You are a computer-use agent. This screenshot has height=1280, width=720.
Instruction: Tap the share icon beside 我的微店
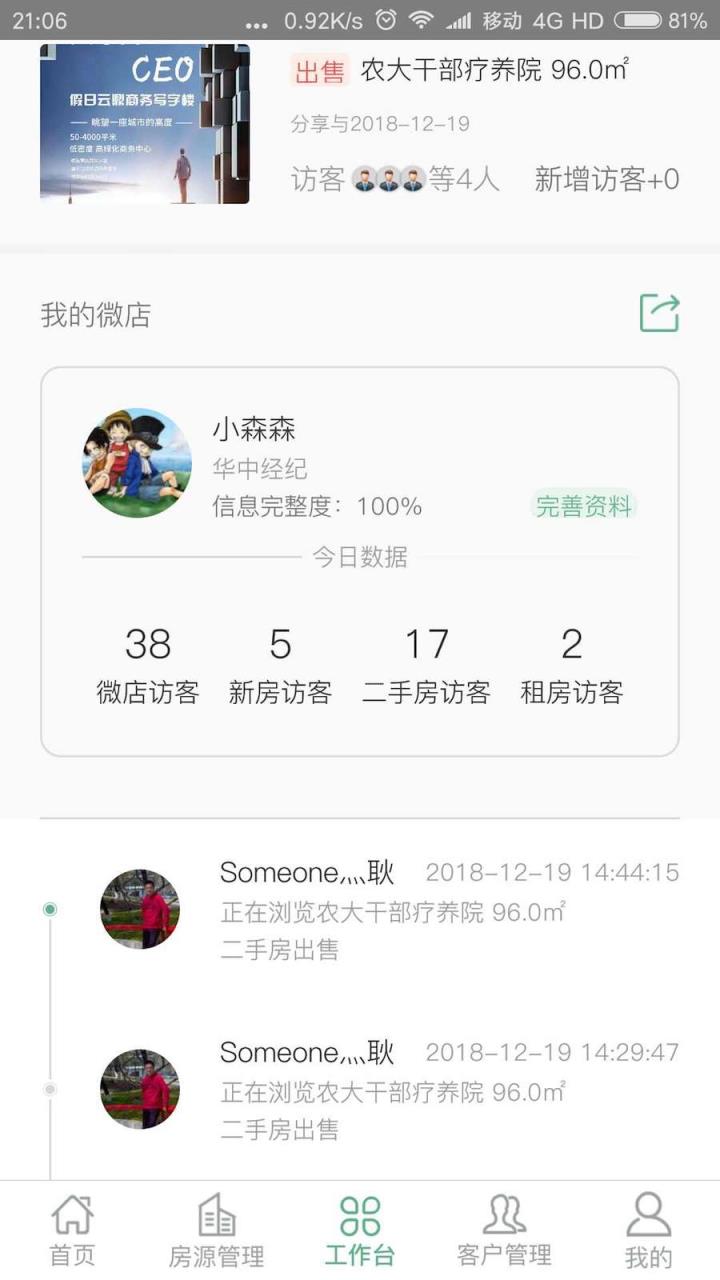click(657, 311)
